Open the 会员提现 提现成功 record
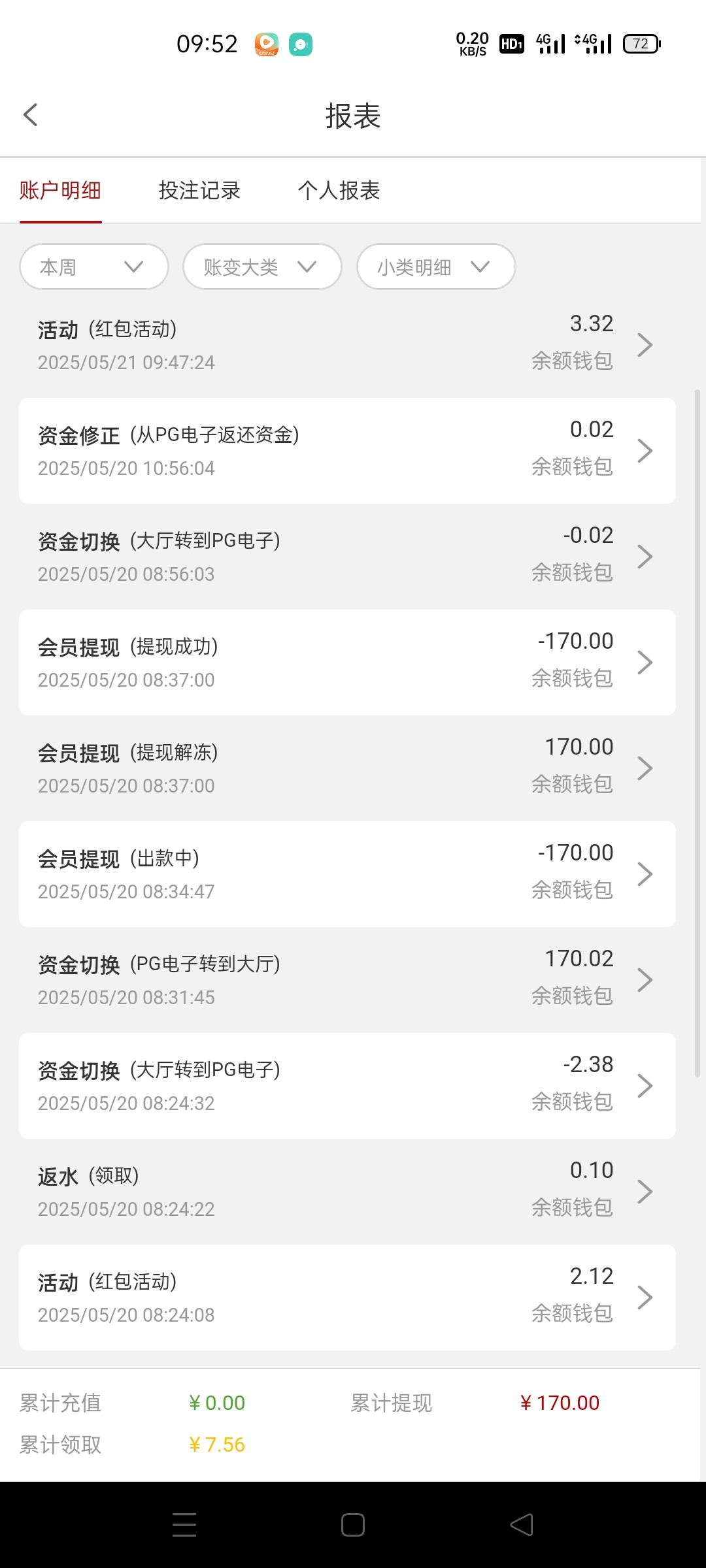Image resolution: width=706 pixels, height=1568 pixels. tap(347, 662)
